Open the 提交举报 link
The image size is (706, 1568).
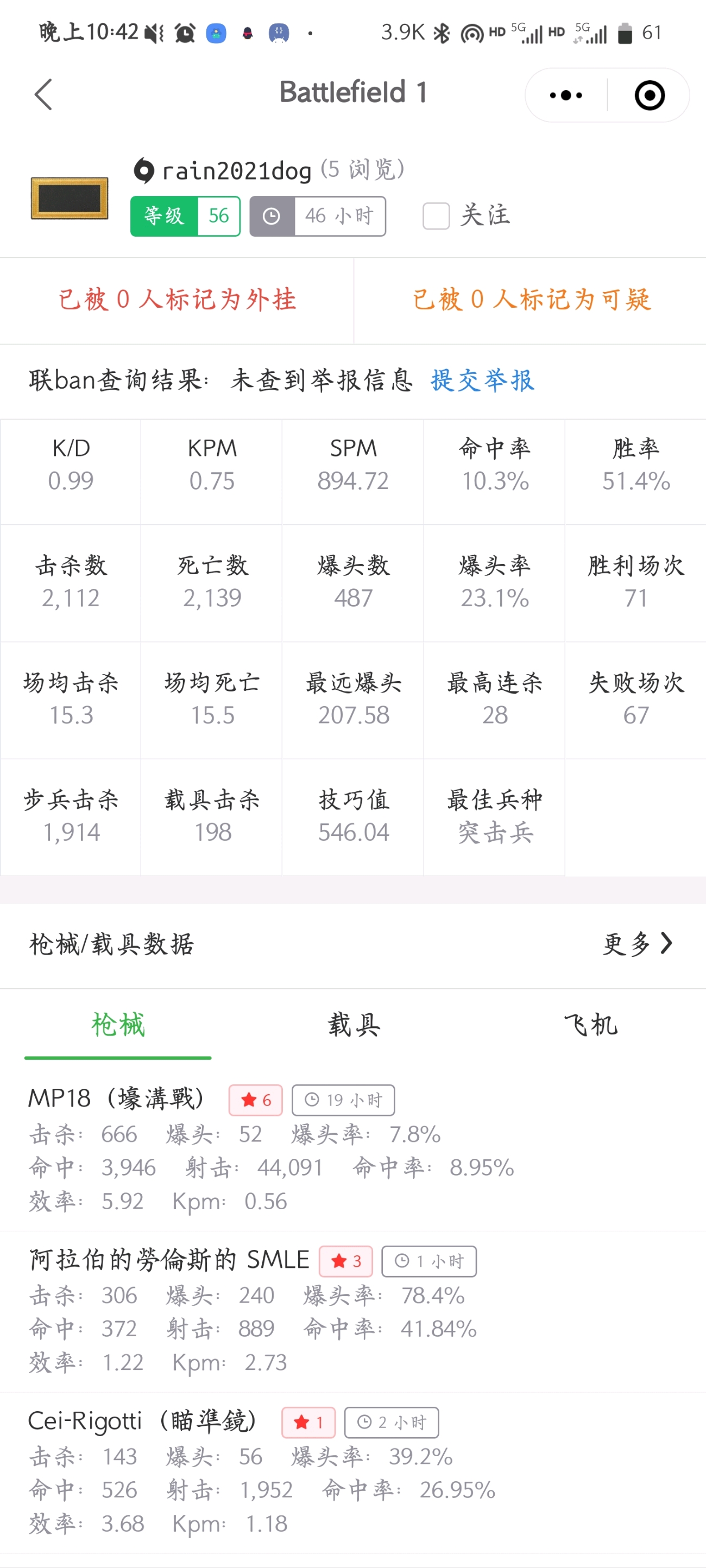(482, 380)
